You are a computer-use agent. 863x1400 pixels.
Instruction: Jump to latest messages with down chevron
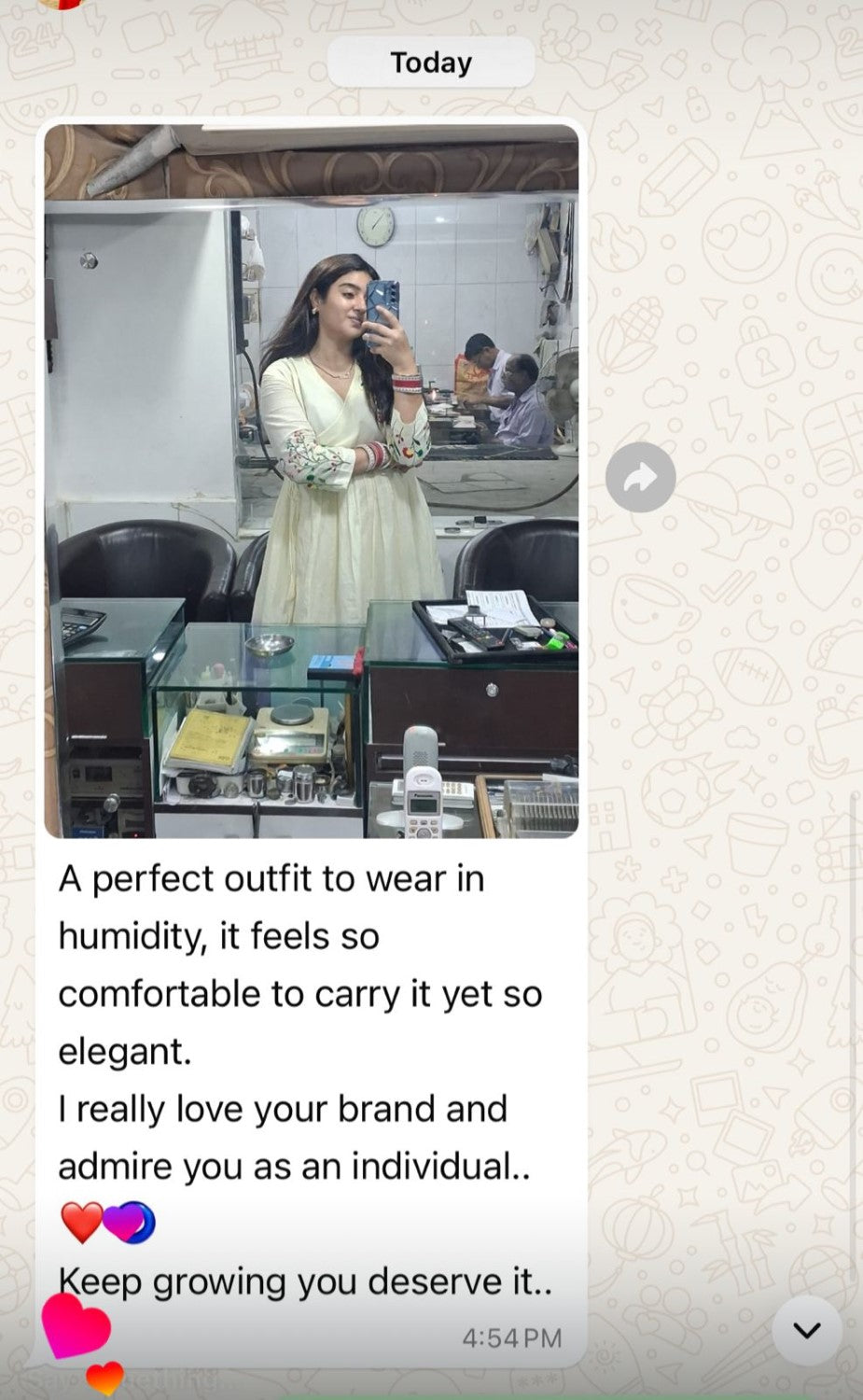807,1330
